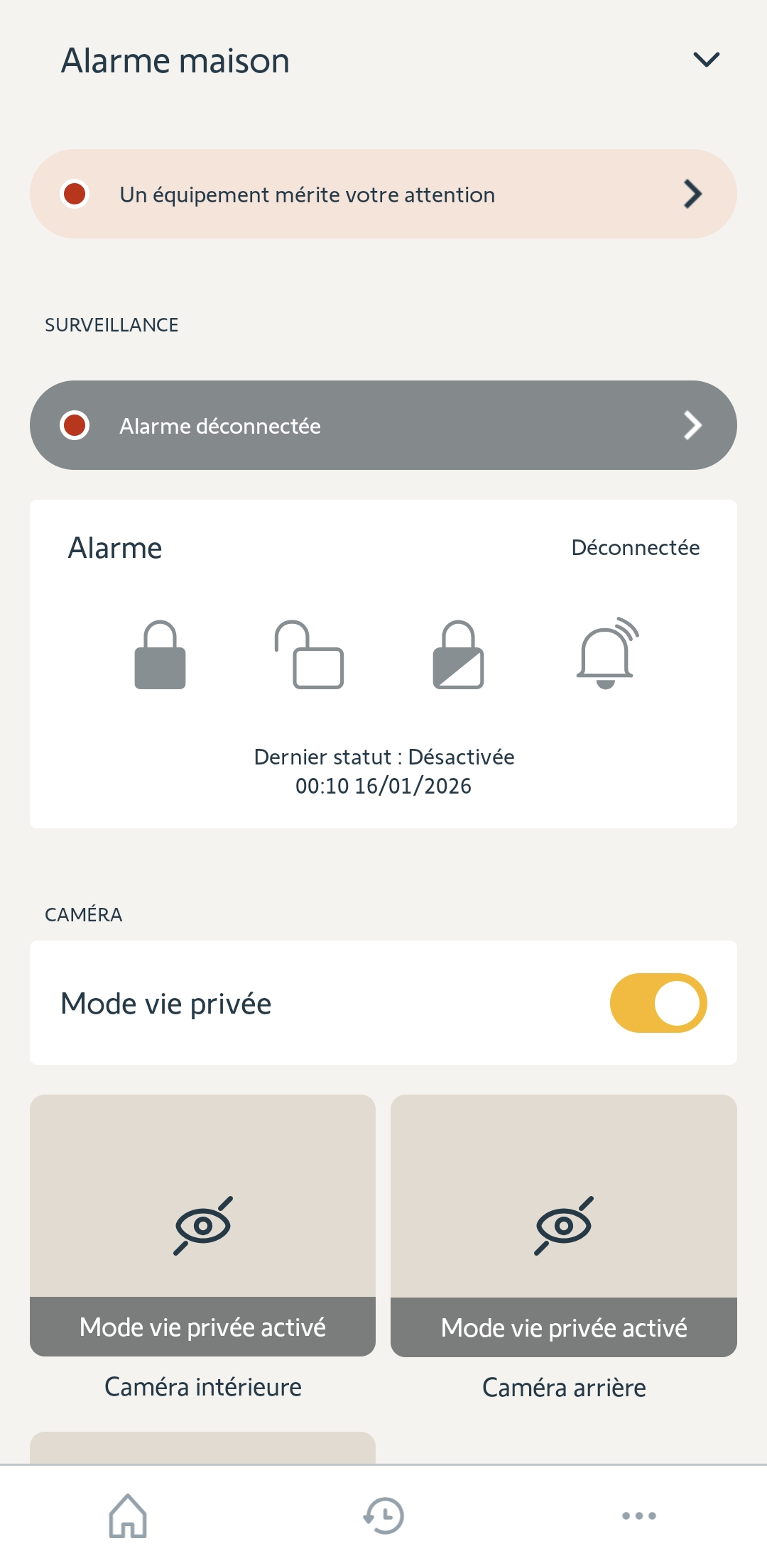767x1568 pixels.
Task: Open the more options tab
Action: (x=638, y=1515)
